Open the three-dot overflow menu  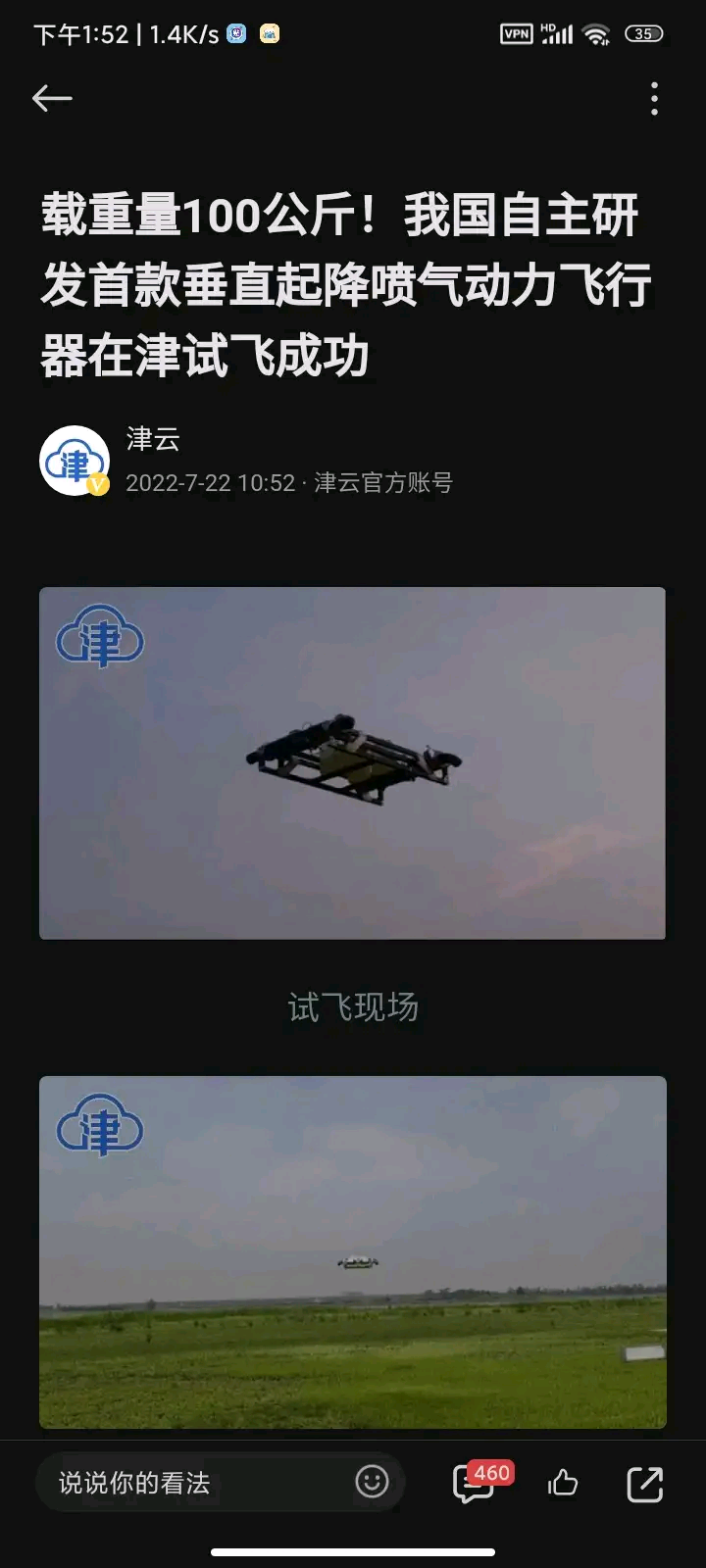[x=654, y=99]
